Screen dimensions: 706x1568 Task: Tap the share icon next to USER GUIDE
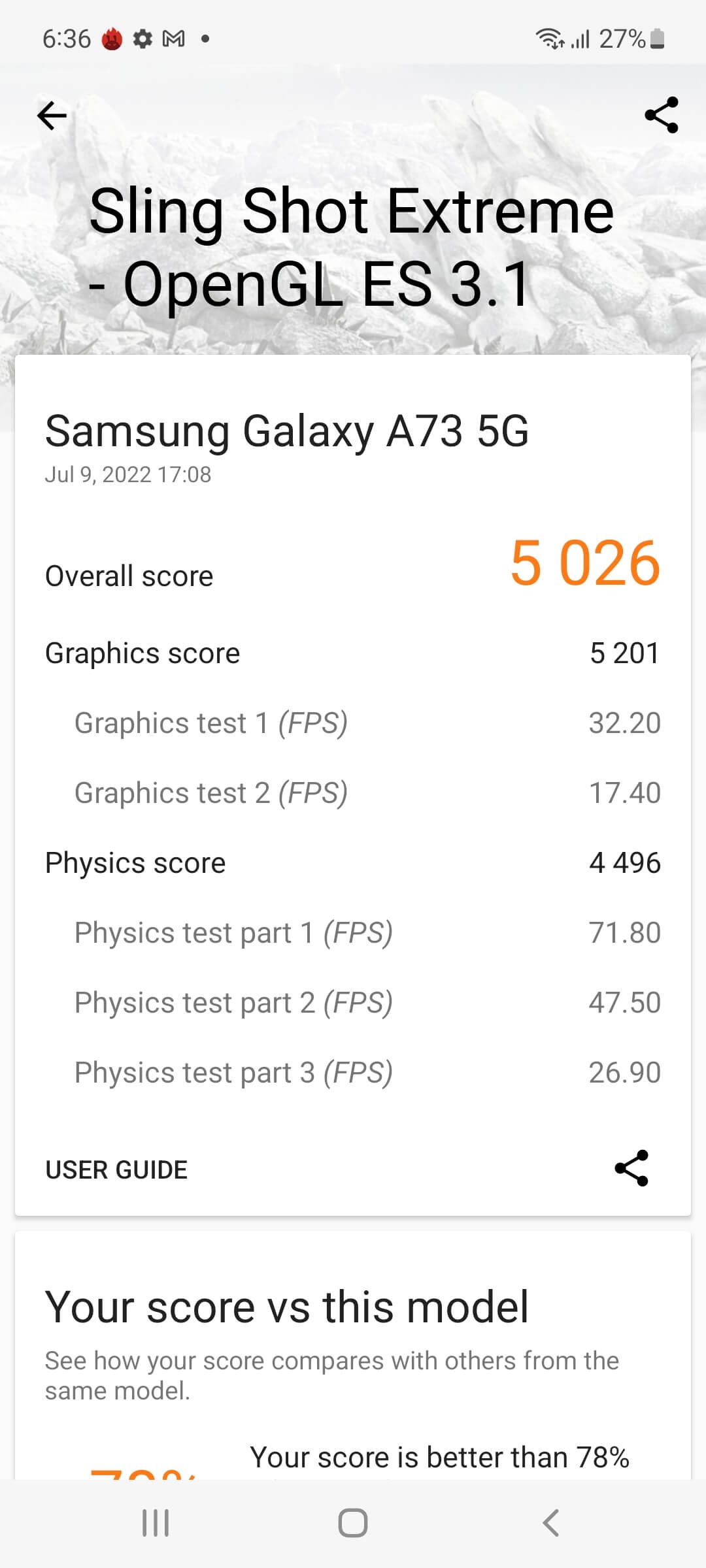[631, 1168]
